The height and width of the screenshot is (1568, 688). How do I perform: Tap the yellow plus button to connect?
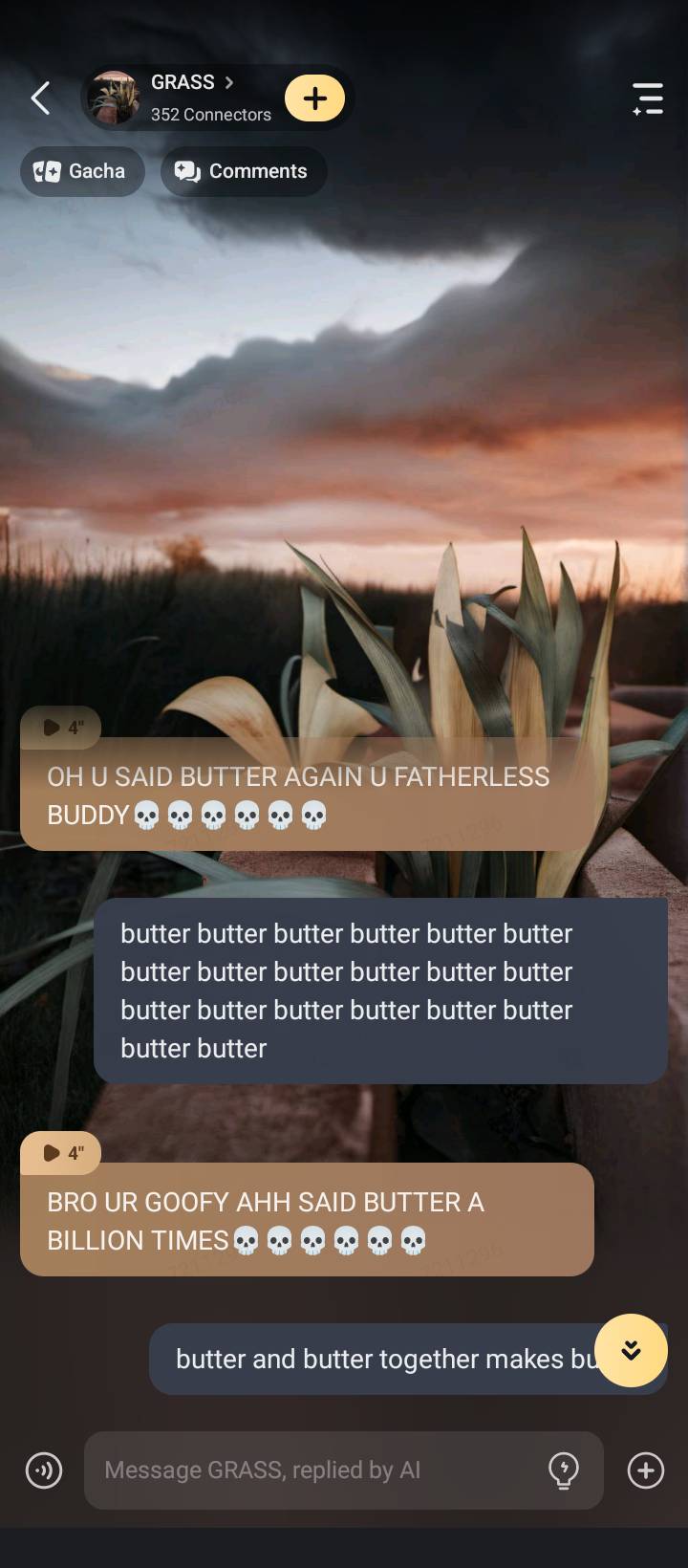[314, 98]
